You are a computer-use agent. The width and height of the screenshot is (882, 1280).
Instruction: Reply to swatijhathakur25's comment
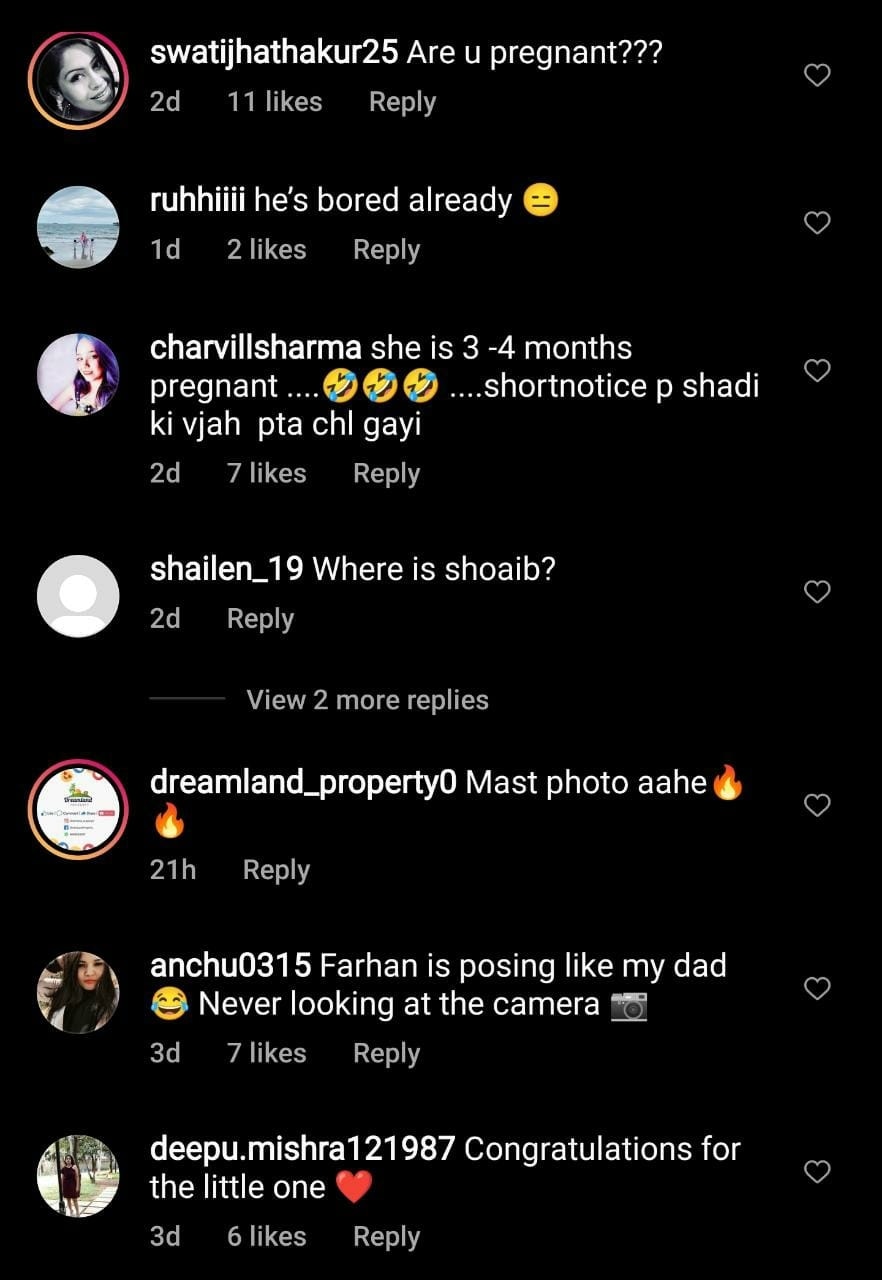(402, 102)
